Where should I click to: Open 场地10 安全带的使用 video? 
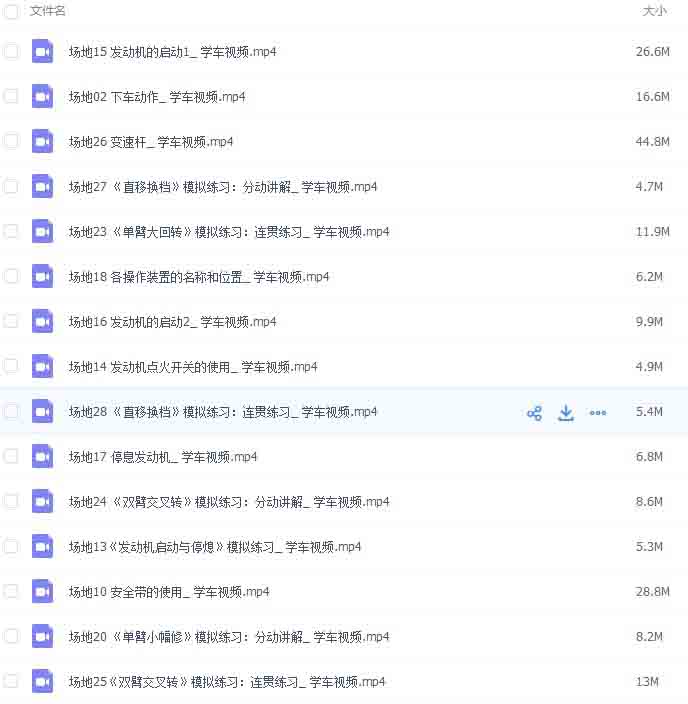168,592
